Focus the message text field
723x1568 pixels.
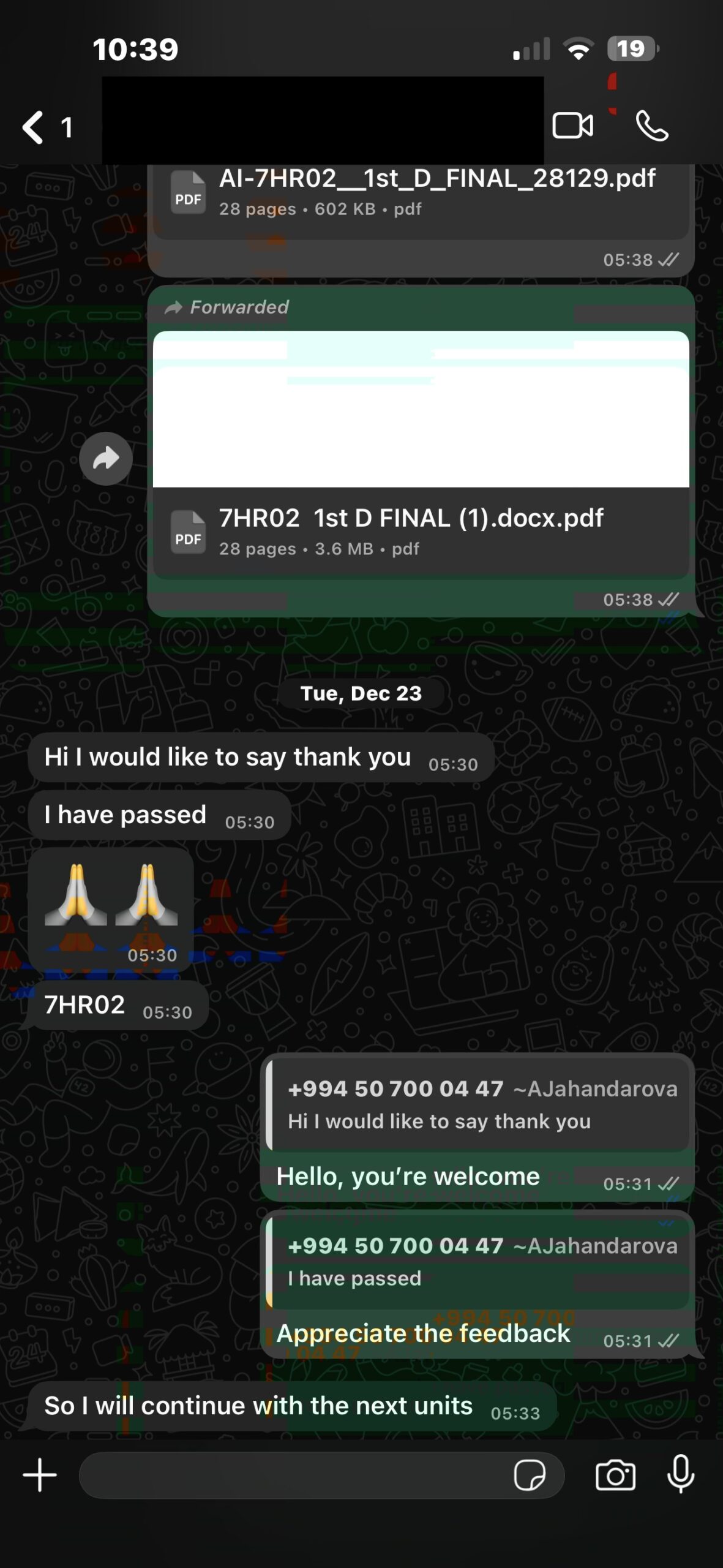click(294, 1475)
